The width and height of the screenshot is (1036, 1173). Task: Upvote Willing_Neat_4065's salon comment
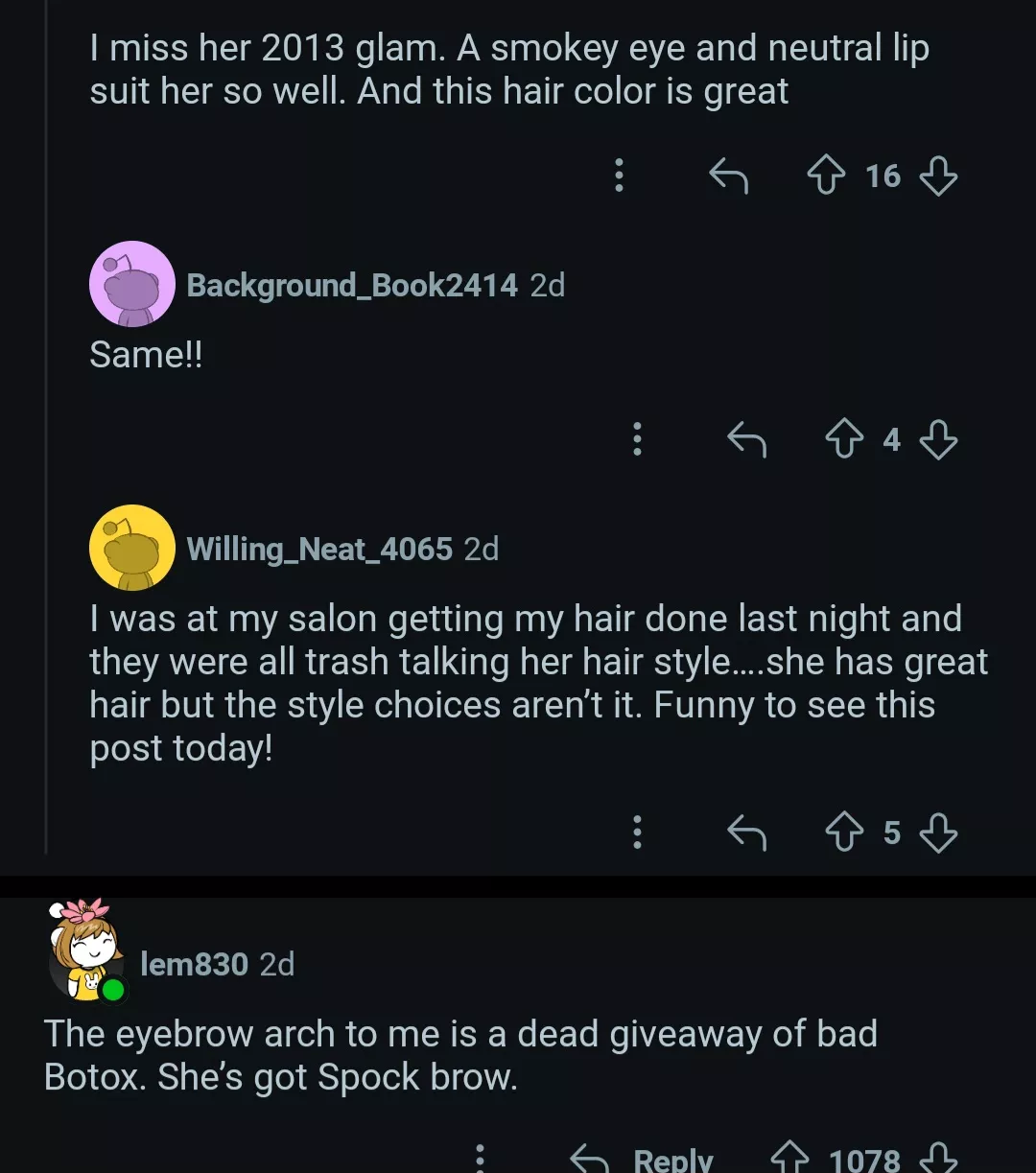point(844,833)
